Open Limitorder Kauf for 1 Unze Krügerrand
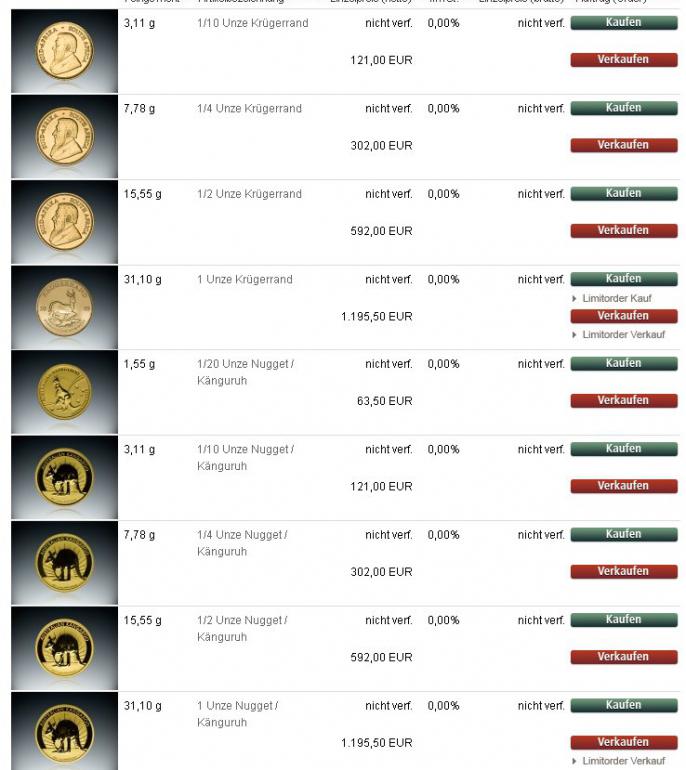 (617, 298)
